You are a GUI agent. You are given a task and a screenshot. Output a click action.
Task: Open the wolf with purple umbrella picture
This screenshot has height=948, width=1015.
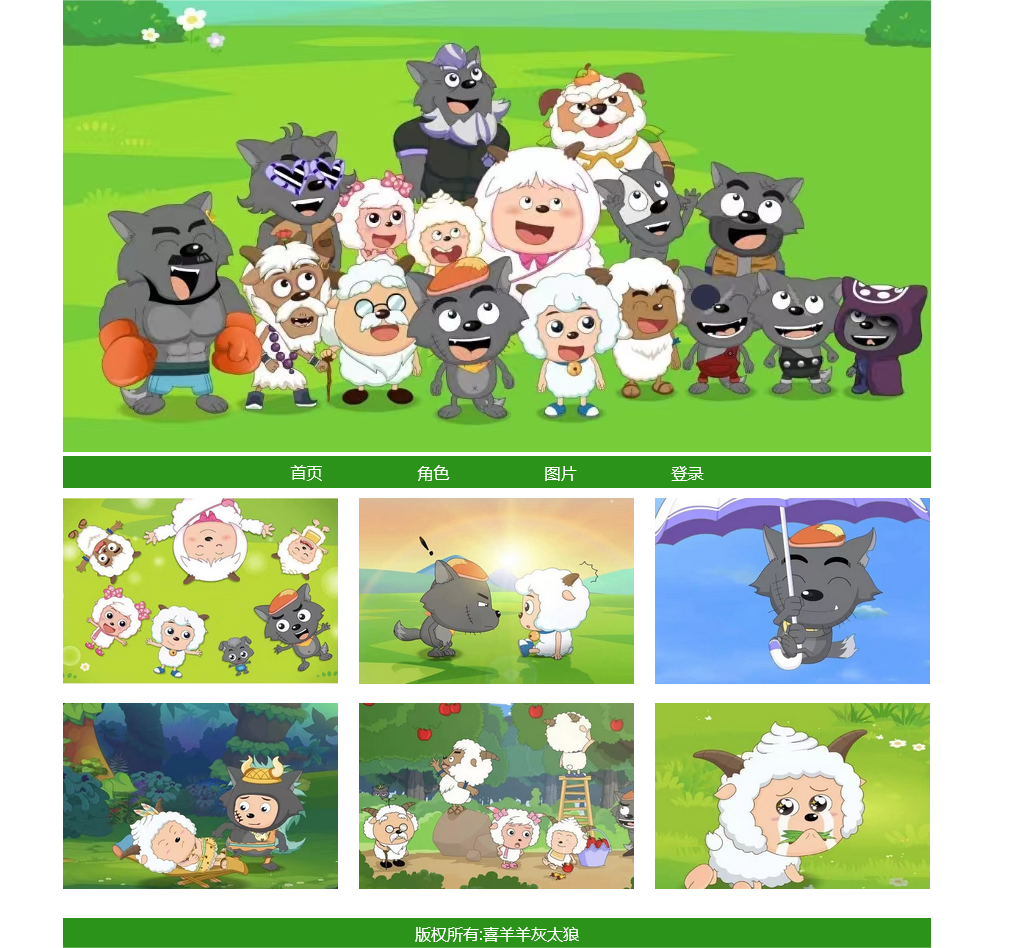click(x=792, y=590)
